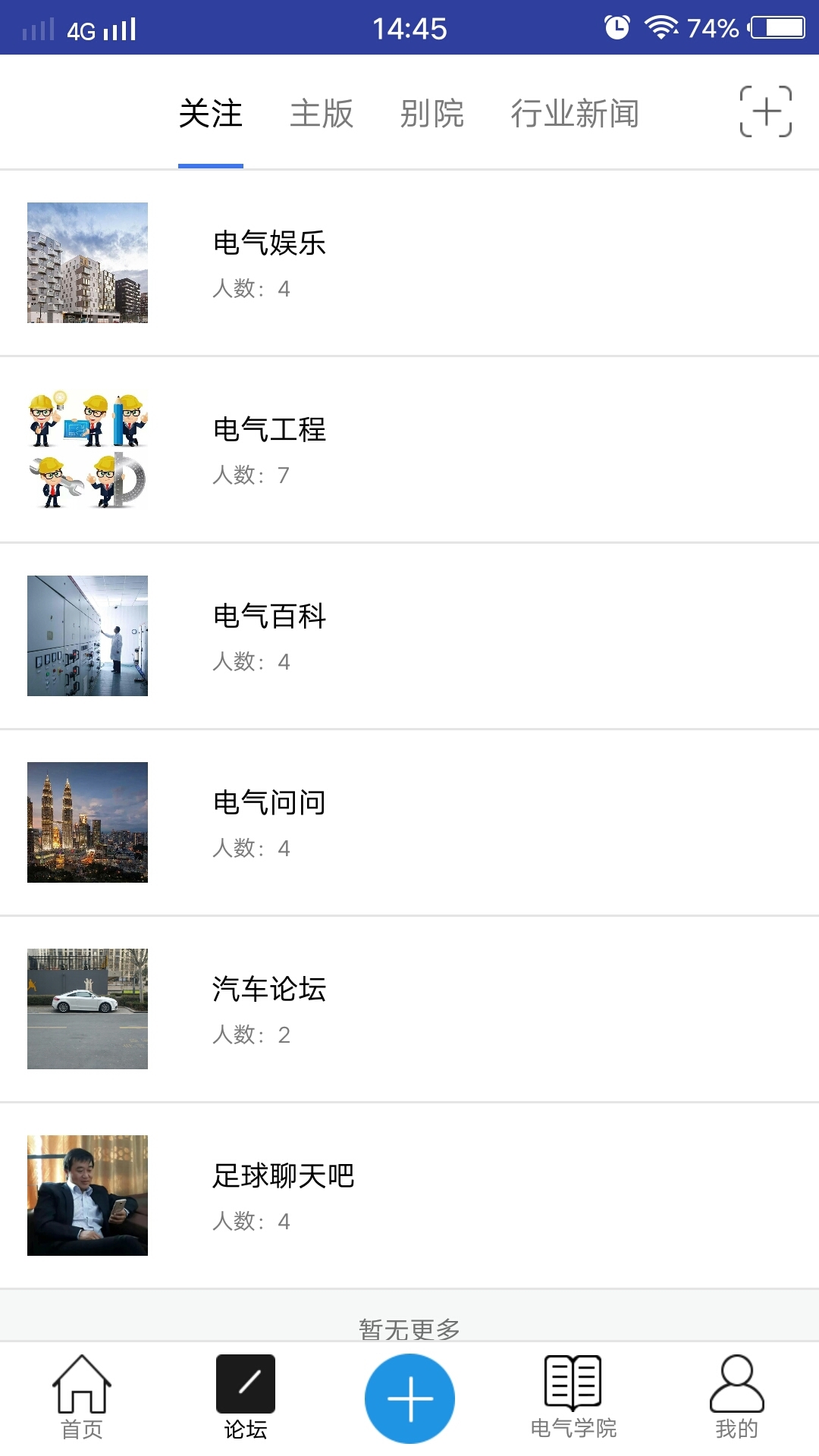Tap the scan-add icon in the top bar
Screen dimensions: 819x1456
(x=765, y=112)
